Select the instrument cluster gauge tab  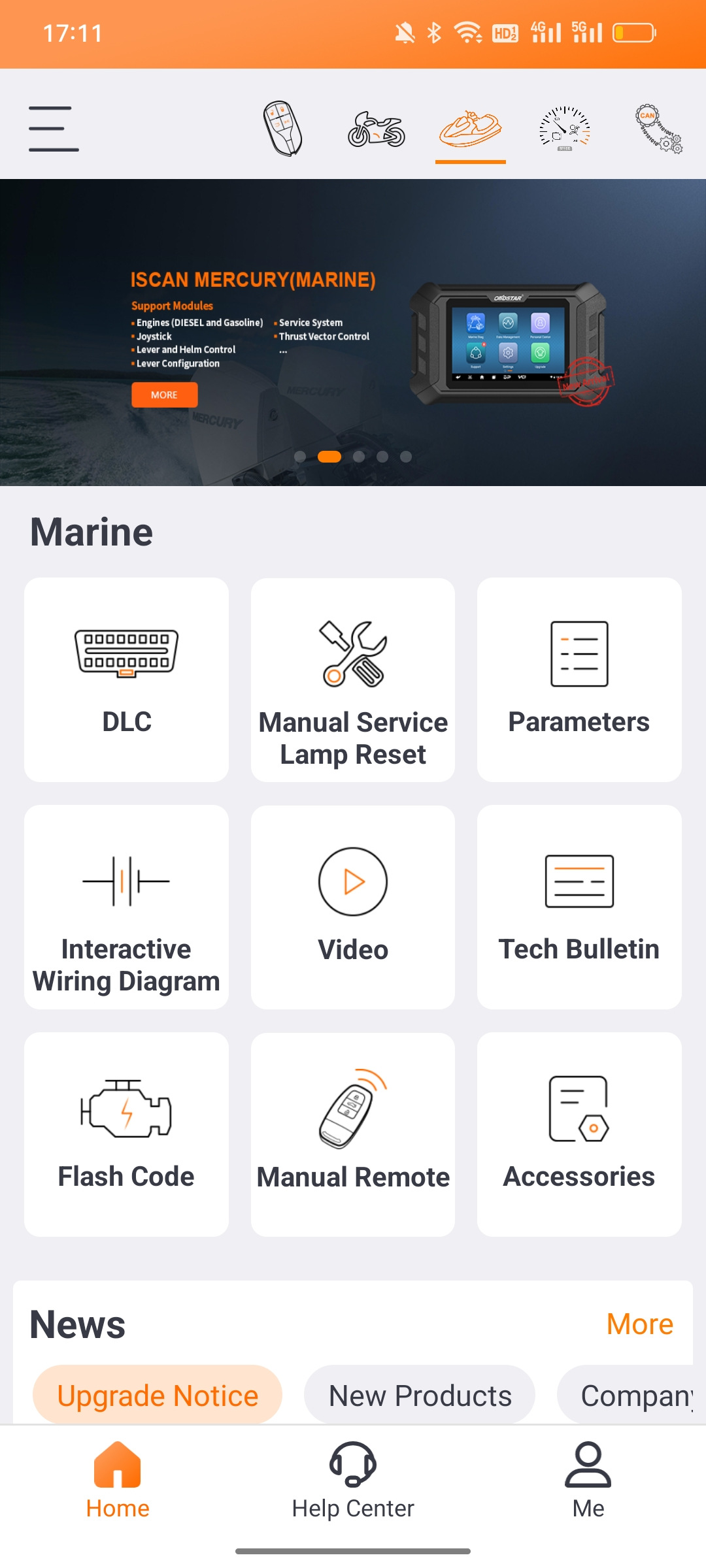[565, 129]
